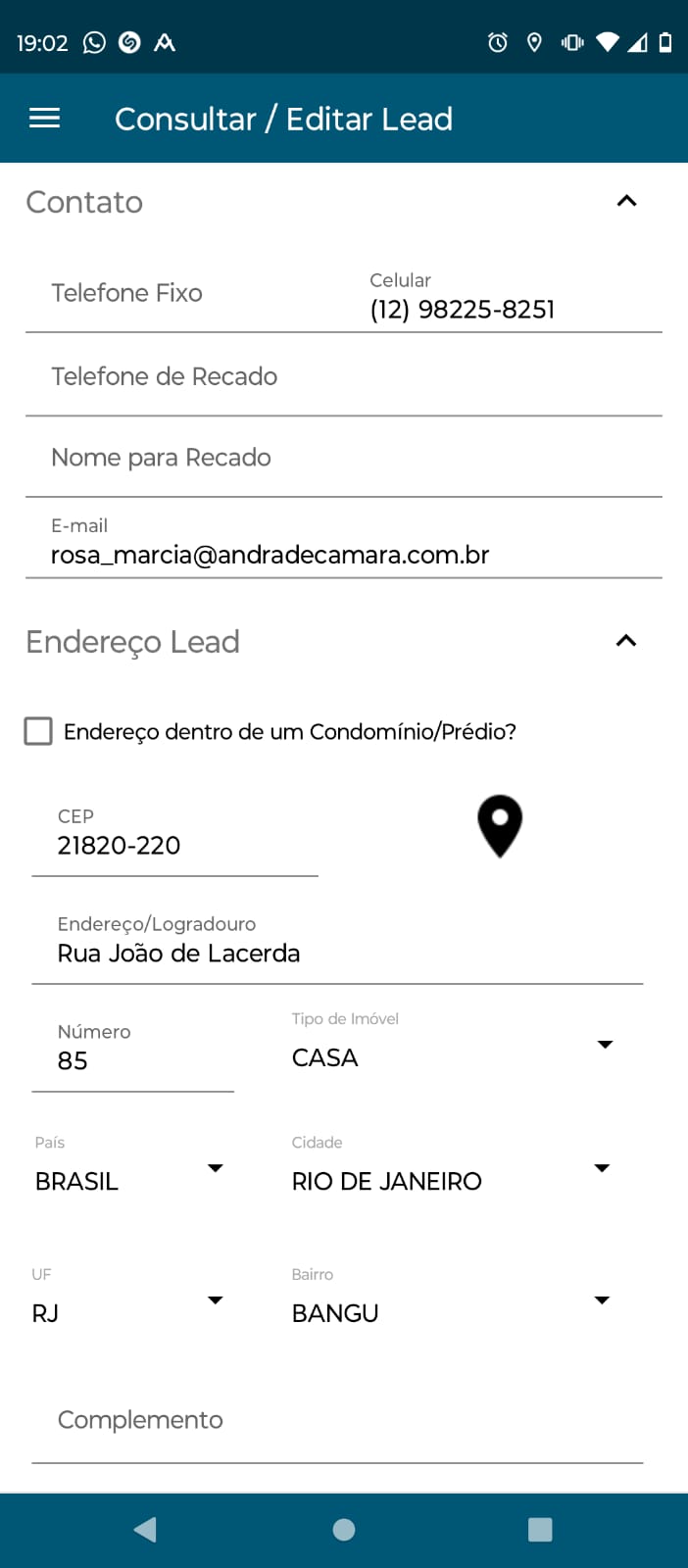Collapse the Endereço Lead section

click(626, 641)
